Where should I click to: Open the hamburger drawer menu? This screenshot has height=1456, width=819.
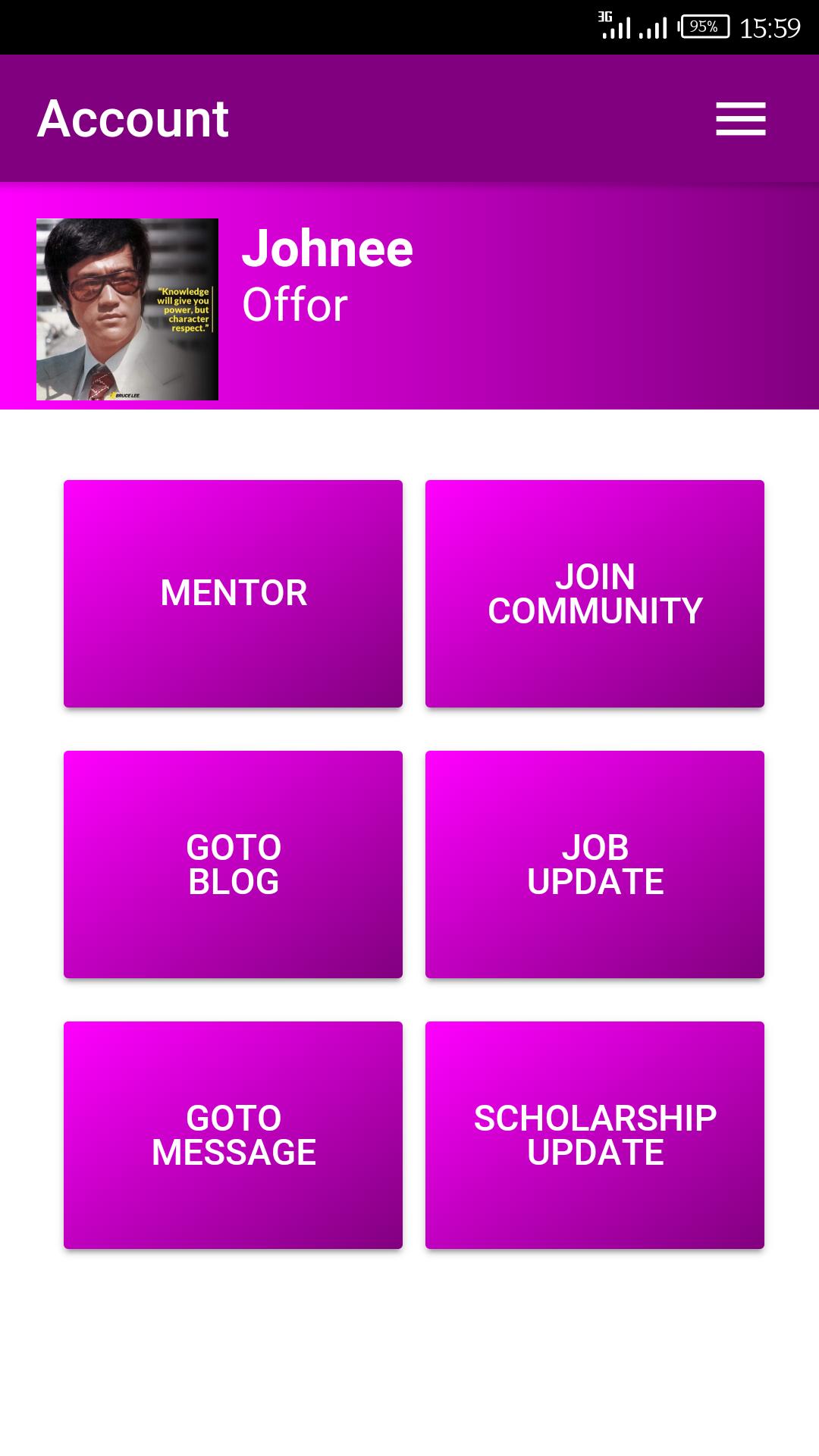740,119
